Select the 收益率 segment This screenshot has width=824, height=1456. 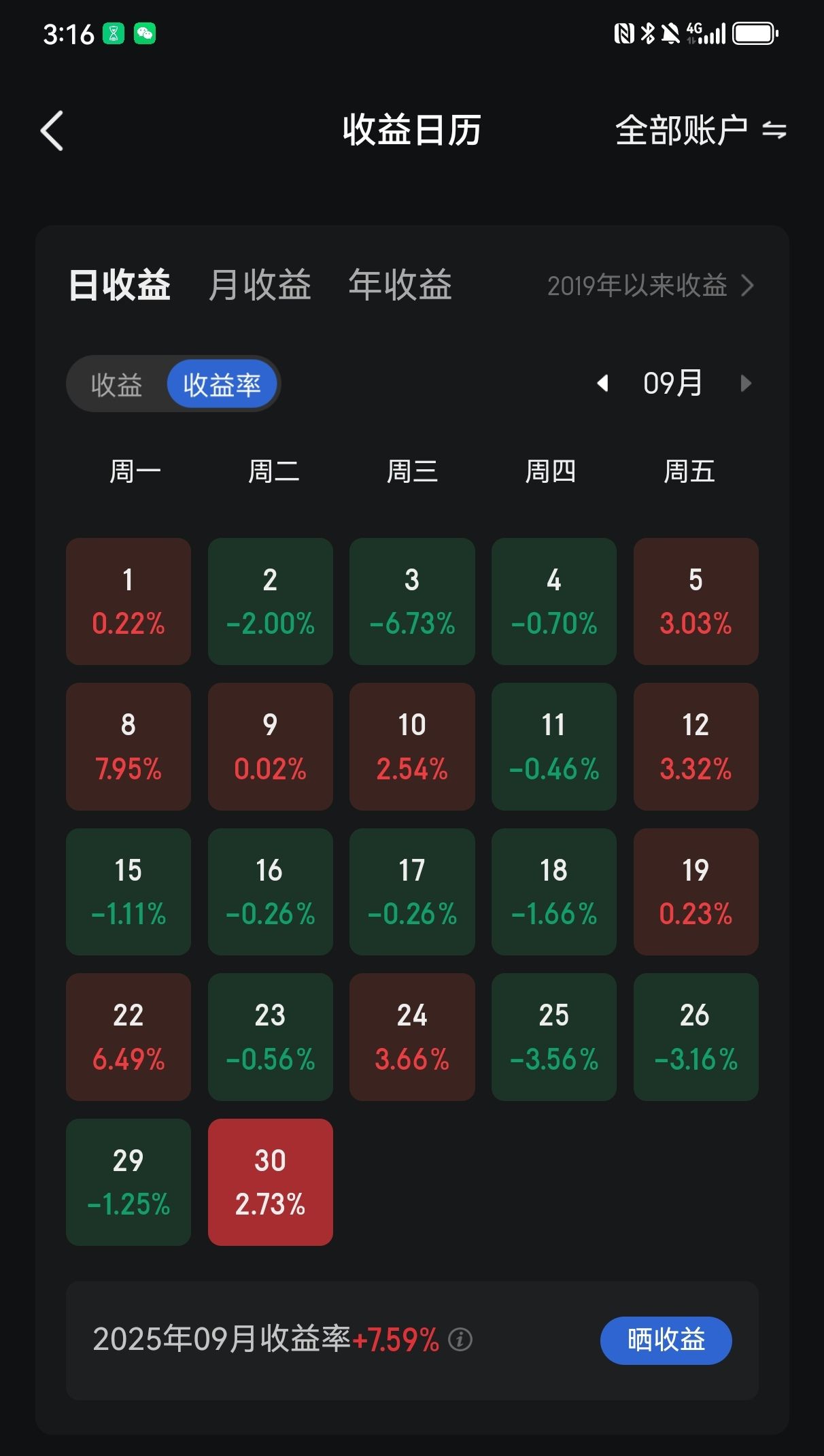[222, 384]
